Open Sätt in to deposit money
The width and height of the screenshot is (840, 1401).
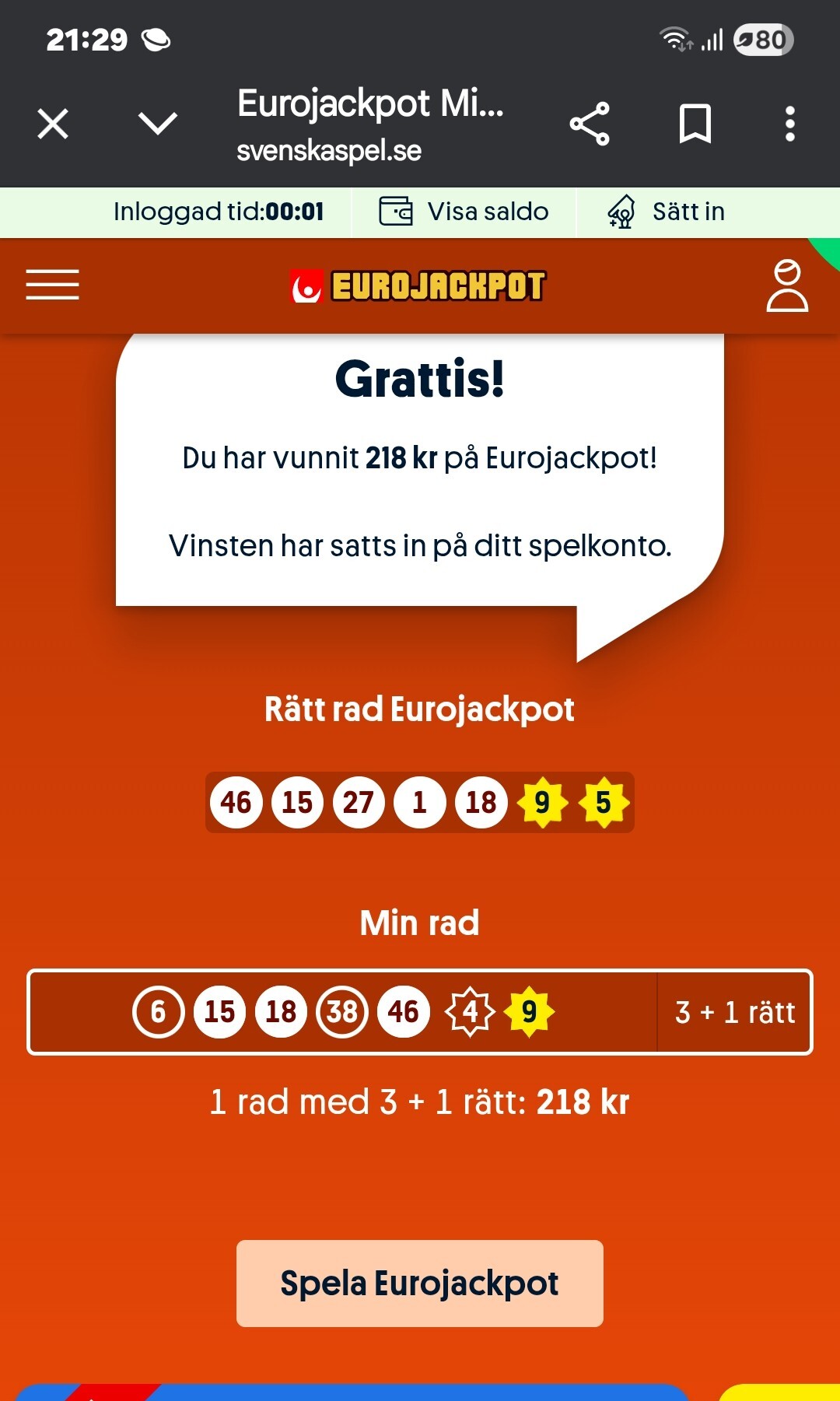[667, 212]
